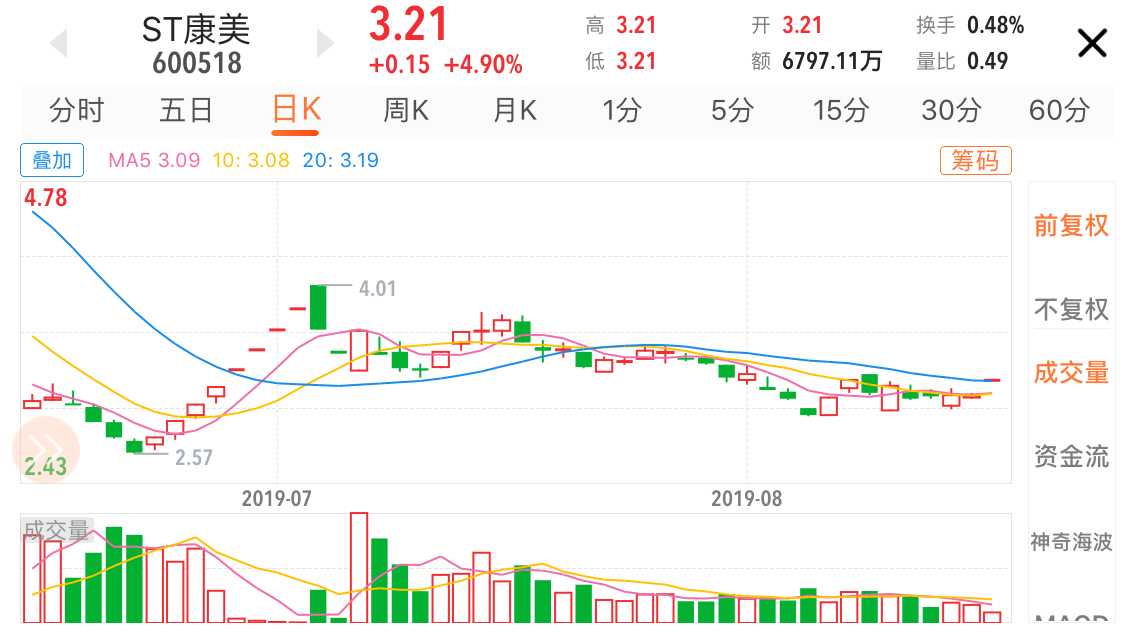Choose the 成交量 indicator

click(1071, 374)
